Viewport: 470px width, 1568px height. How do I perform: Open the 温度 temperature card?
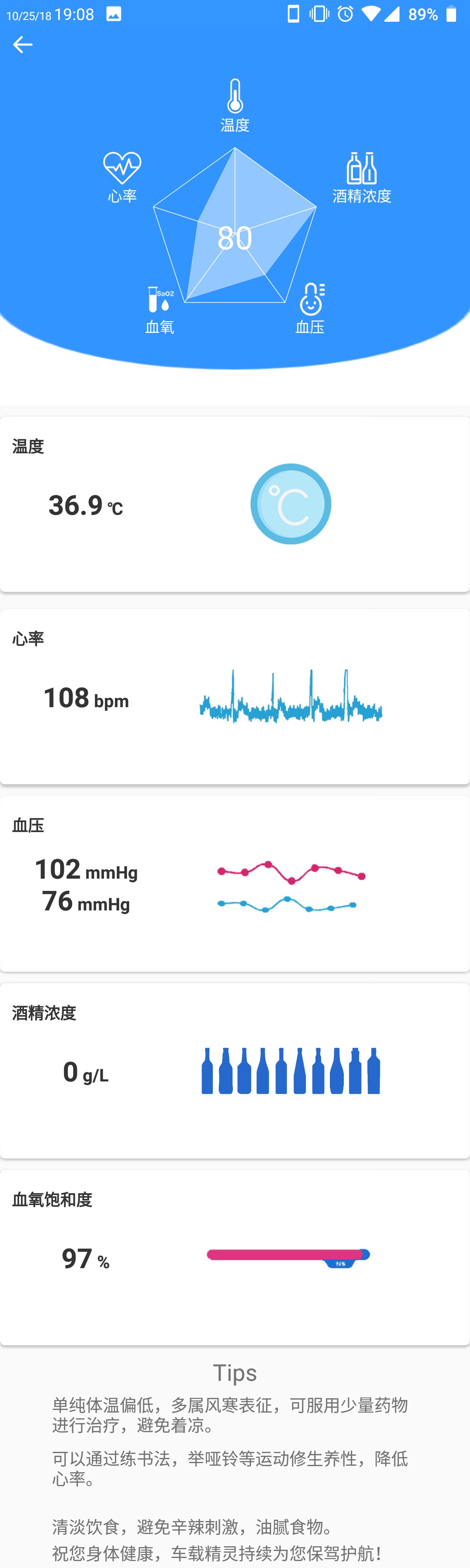click(x=235, y=504)
